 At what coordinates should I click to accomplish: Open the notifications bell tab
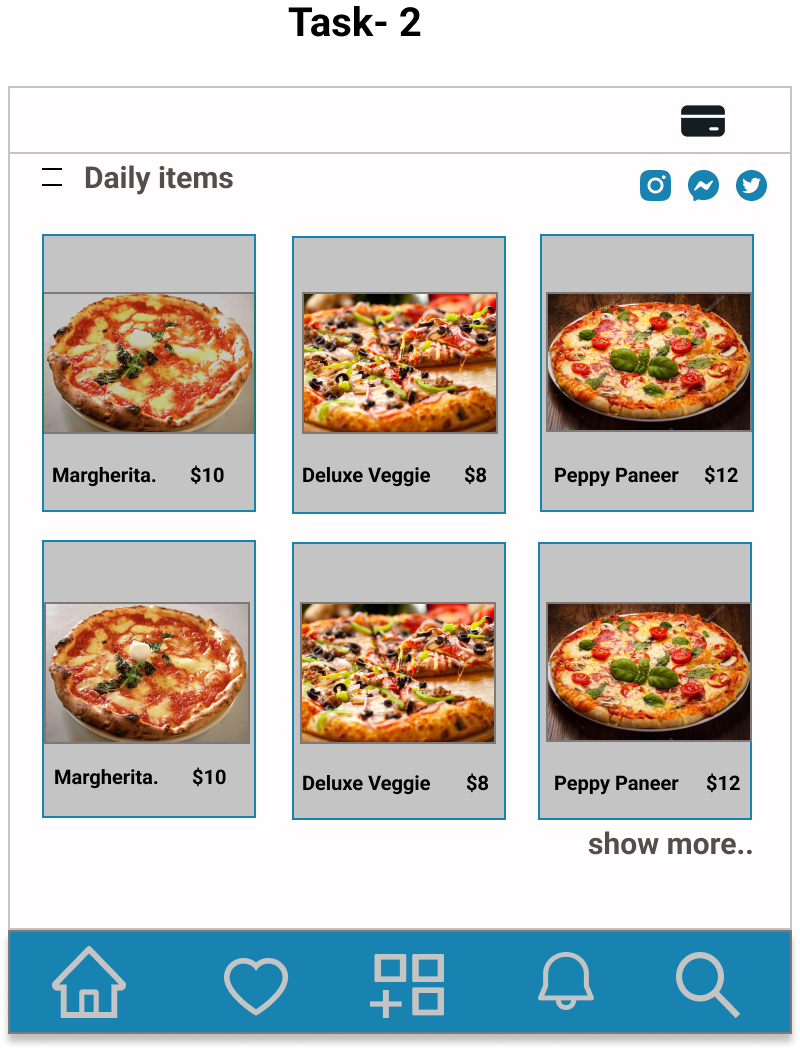pyautogui.click(x=566, y=982)
